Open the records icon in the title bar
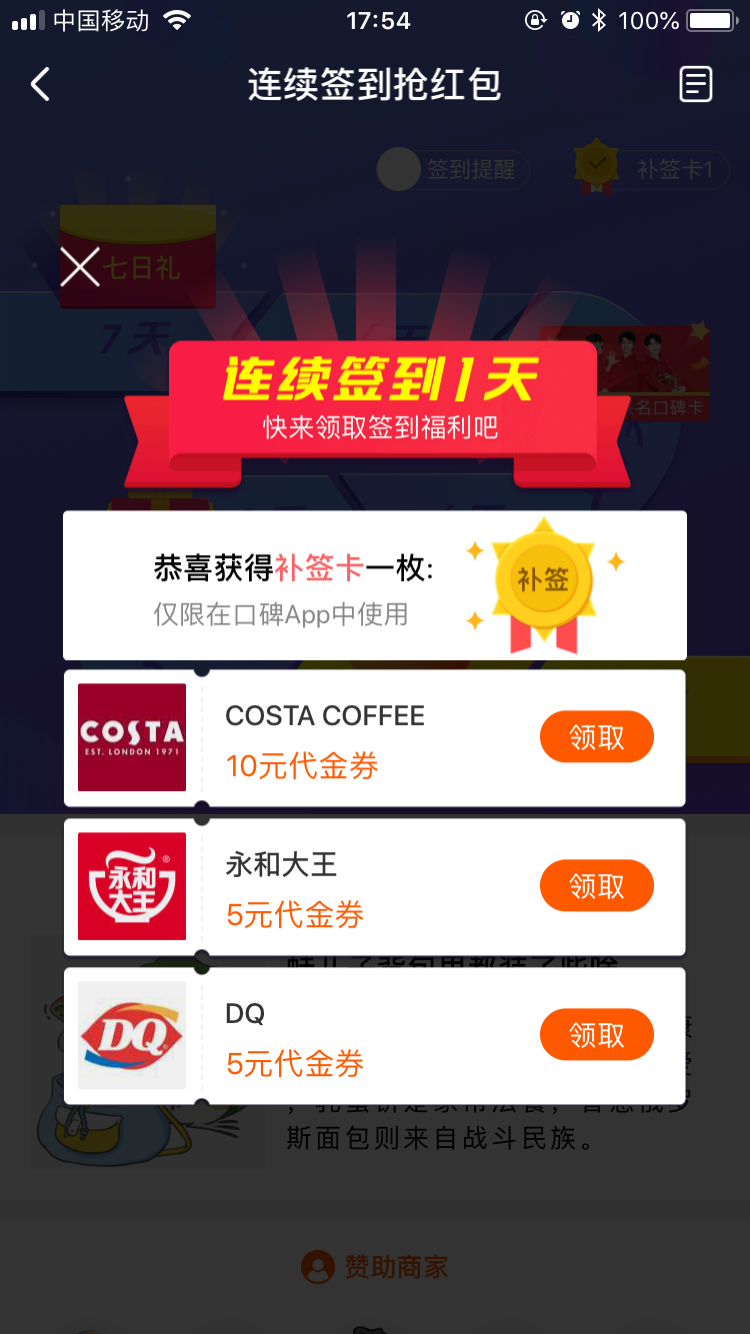Image resolution: width=750 pixels, height=1334 pixels. pos(696,85)
